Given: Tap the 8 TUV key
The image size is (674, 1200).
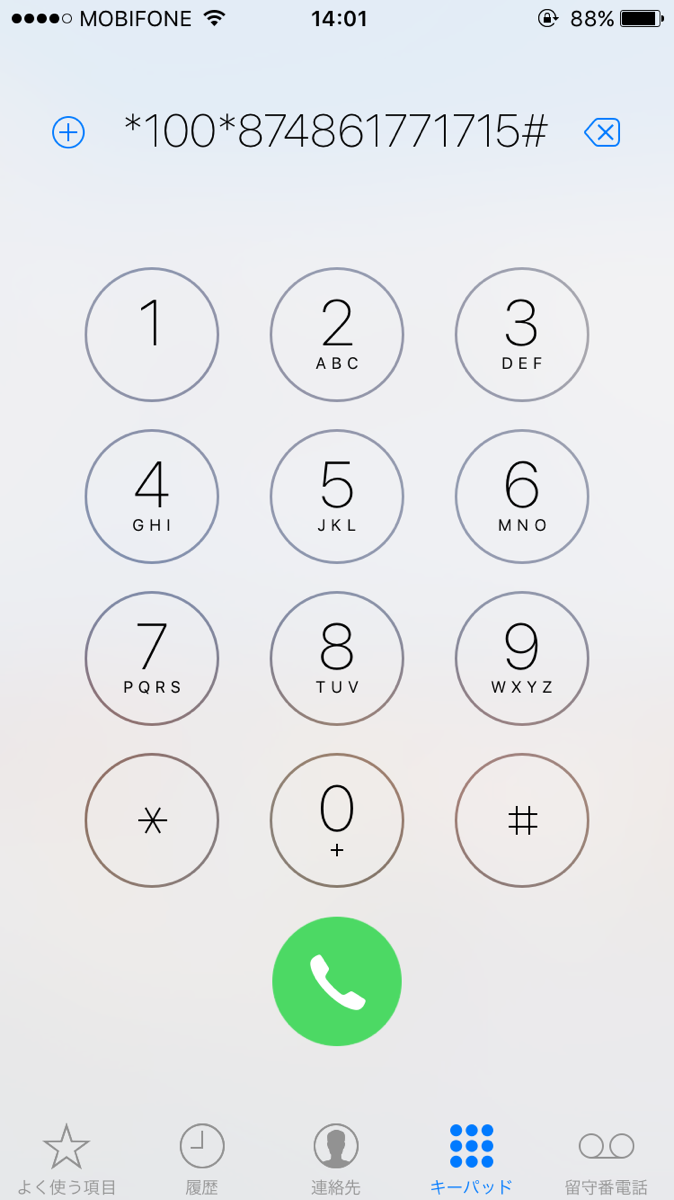Looking at the screenshot, I should [337, 659].
